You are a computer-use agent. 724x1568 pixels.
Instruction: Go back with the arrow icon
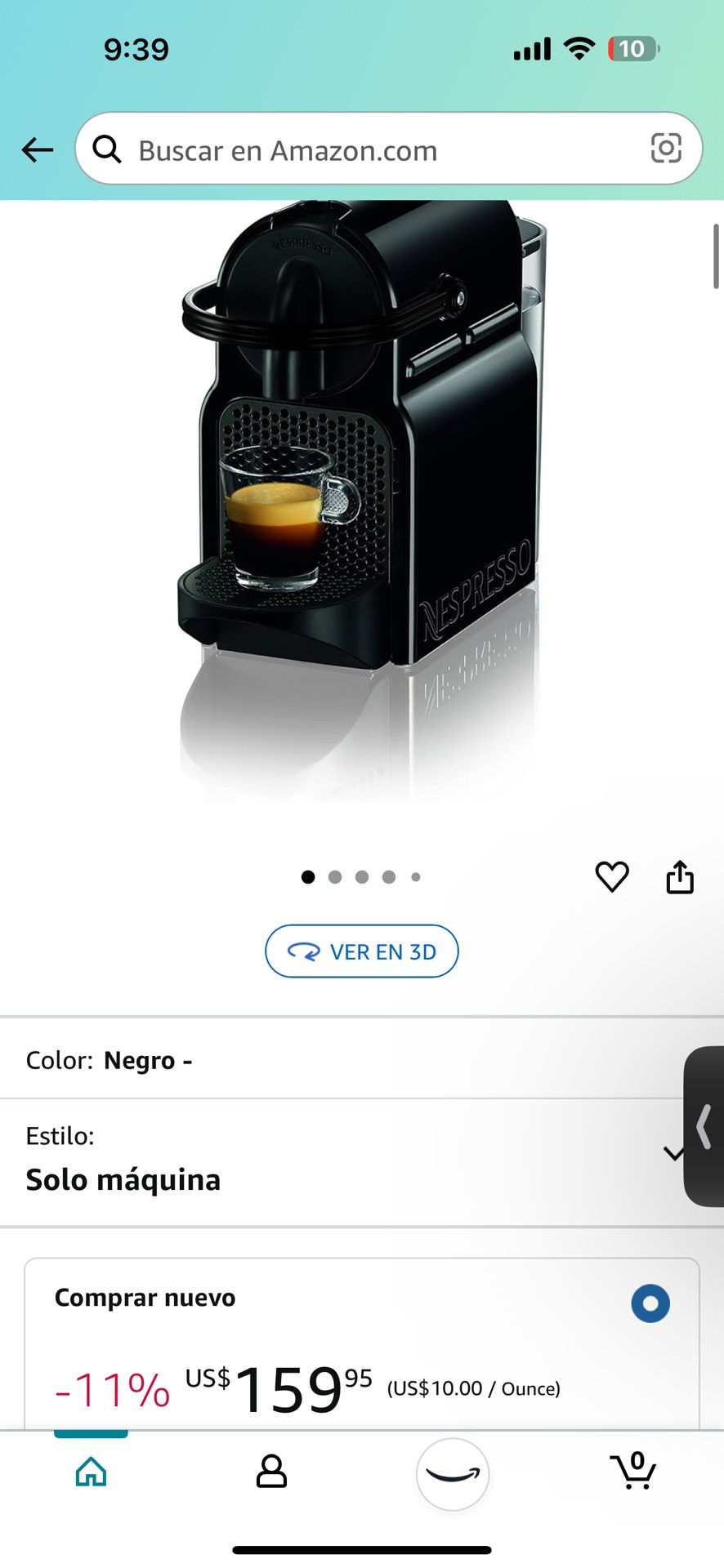[38, 149]
